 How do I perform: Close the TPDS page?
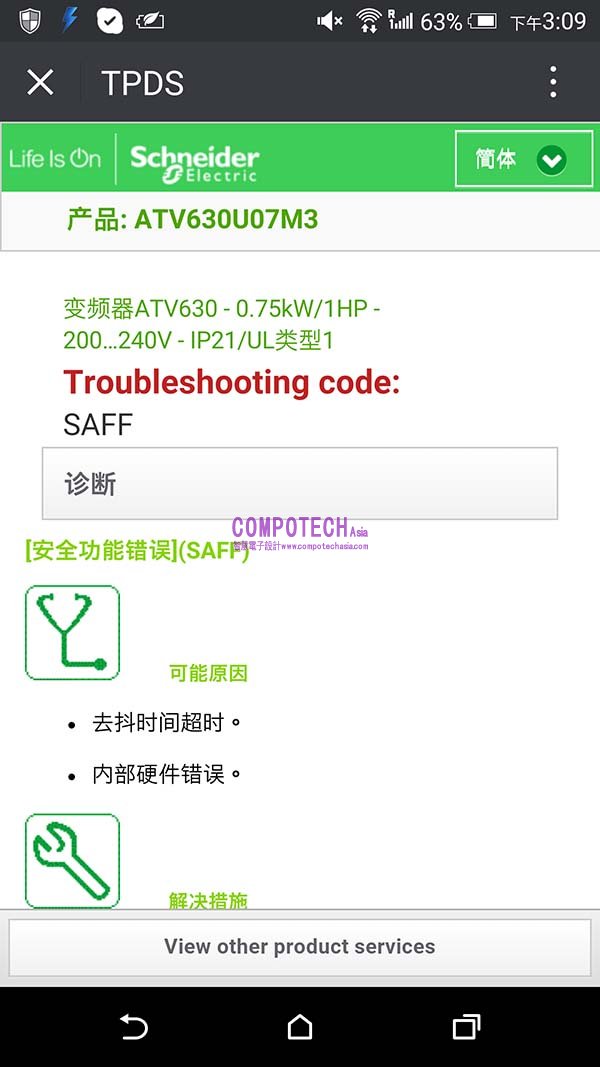[40, 82]
